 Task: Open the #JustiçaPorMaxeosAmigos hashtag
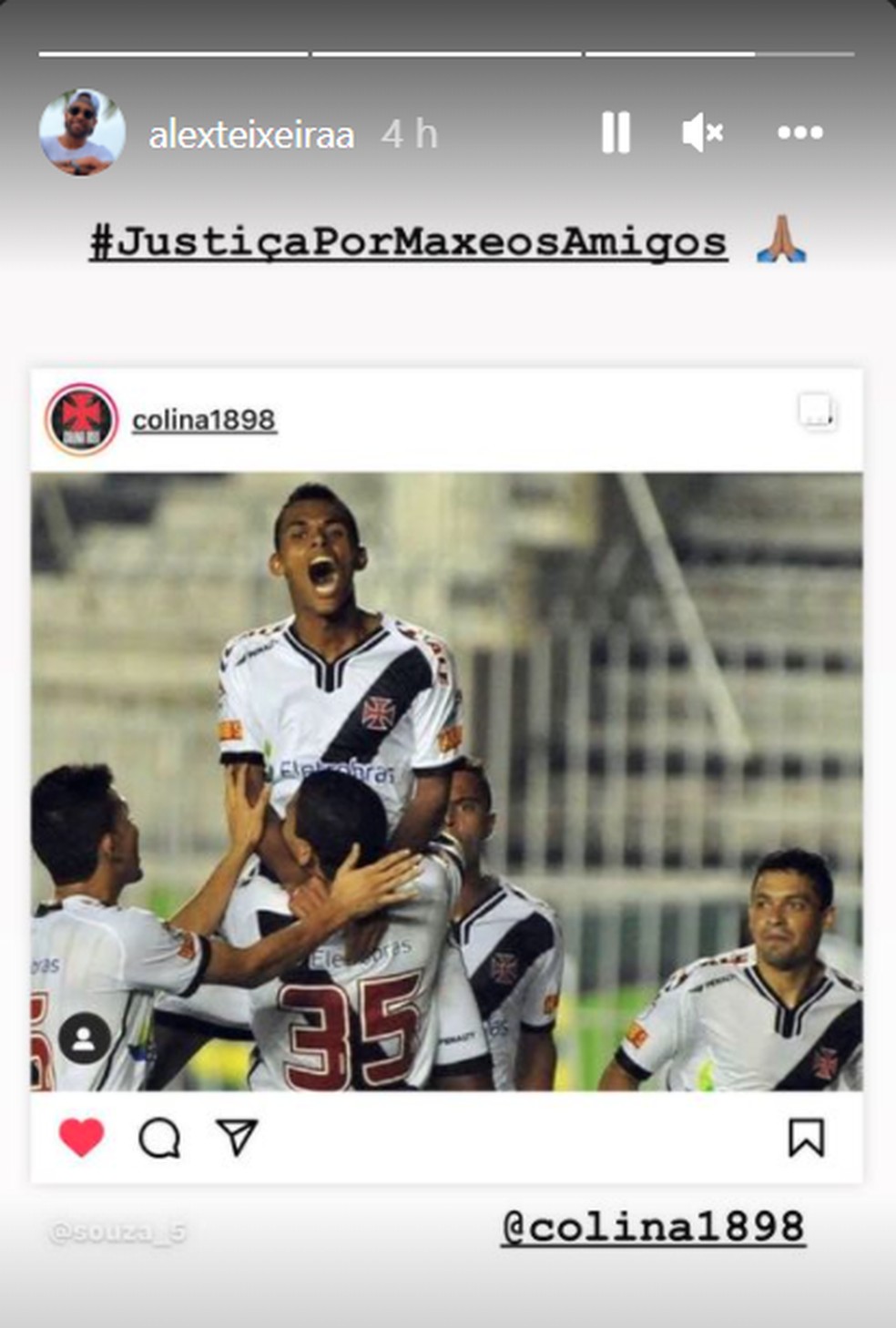[408, 242]
